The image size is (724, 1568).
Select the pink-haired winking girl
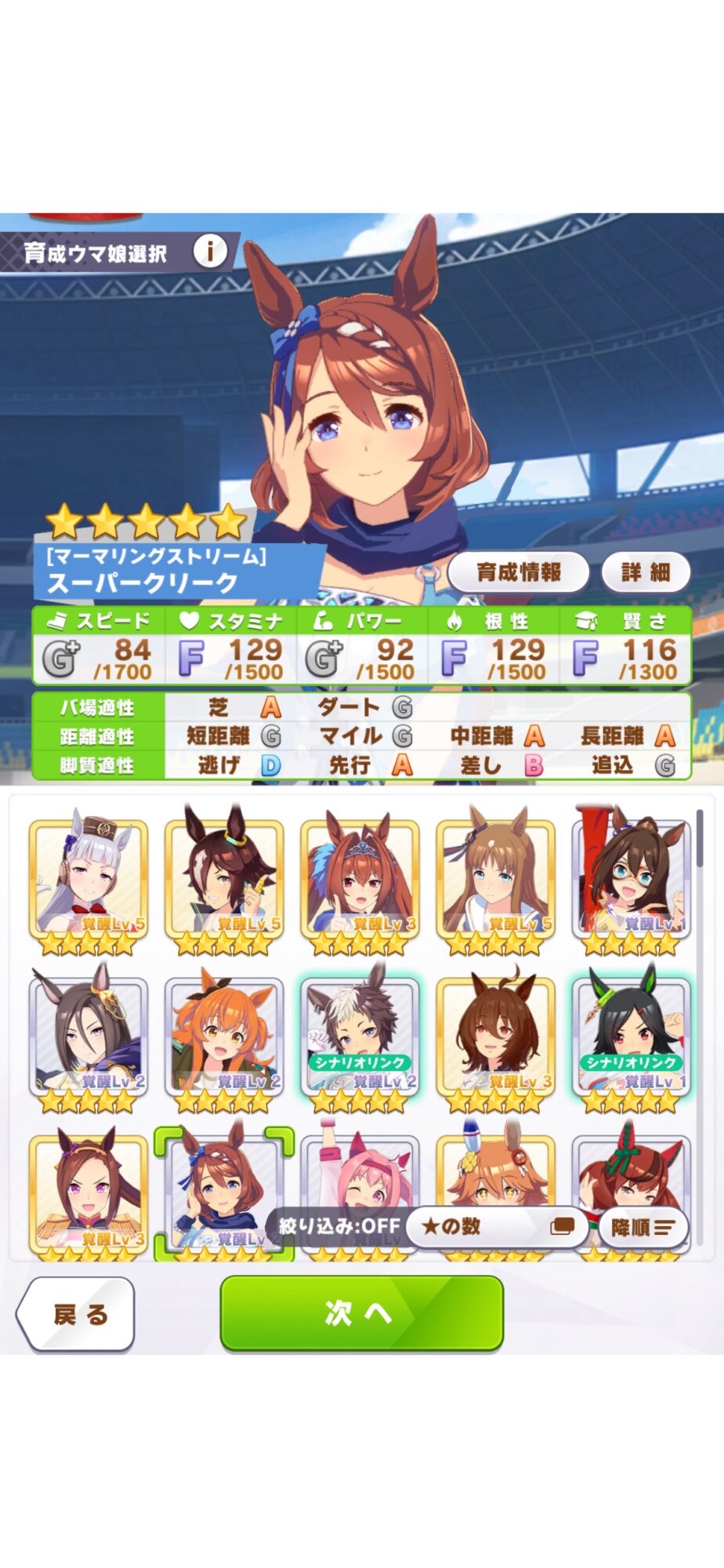point(360,1176)
